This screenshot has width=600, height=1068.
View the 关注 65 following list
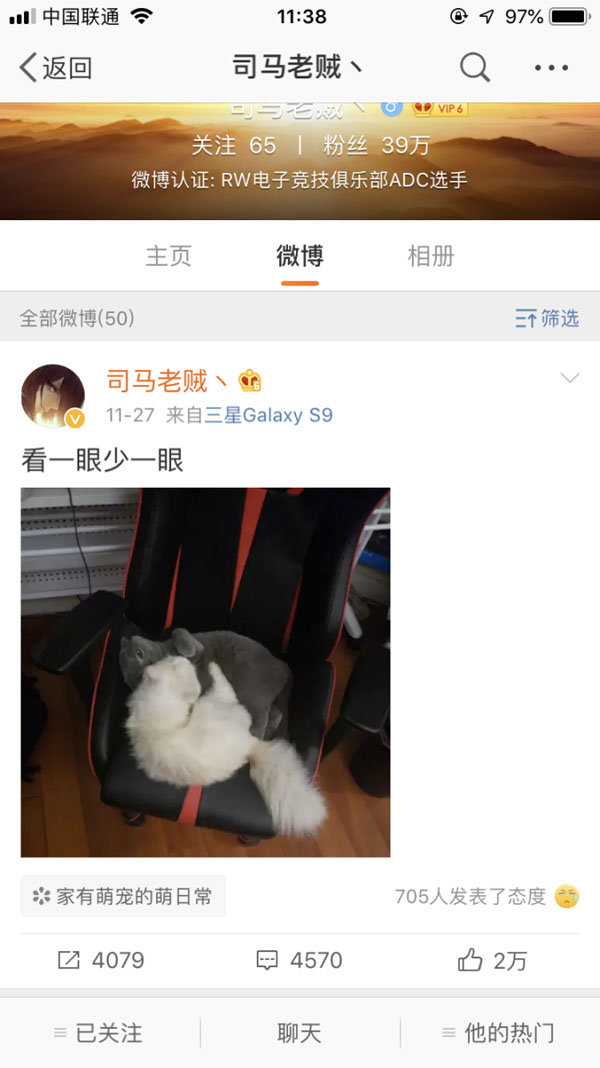point(234,145)
